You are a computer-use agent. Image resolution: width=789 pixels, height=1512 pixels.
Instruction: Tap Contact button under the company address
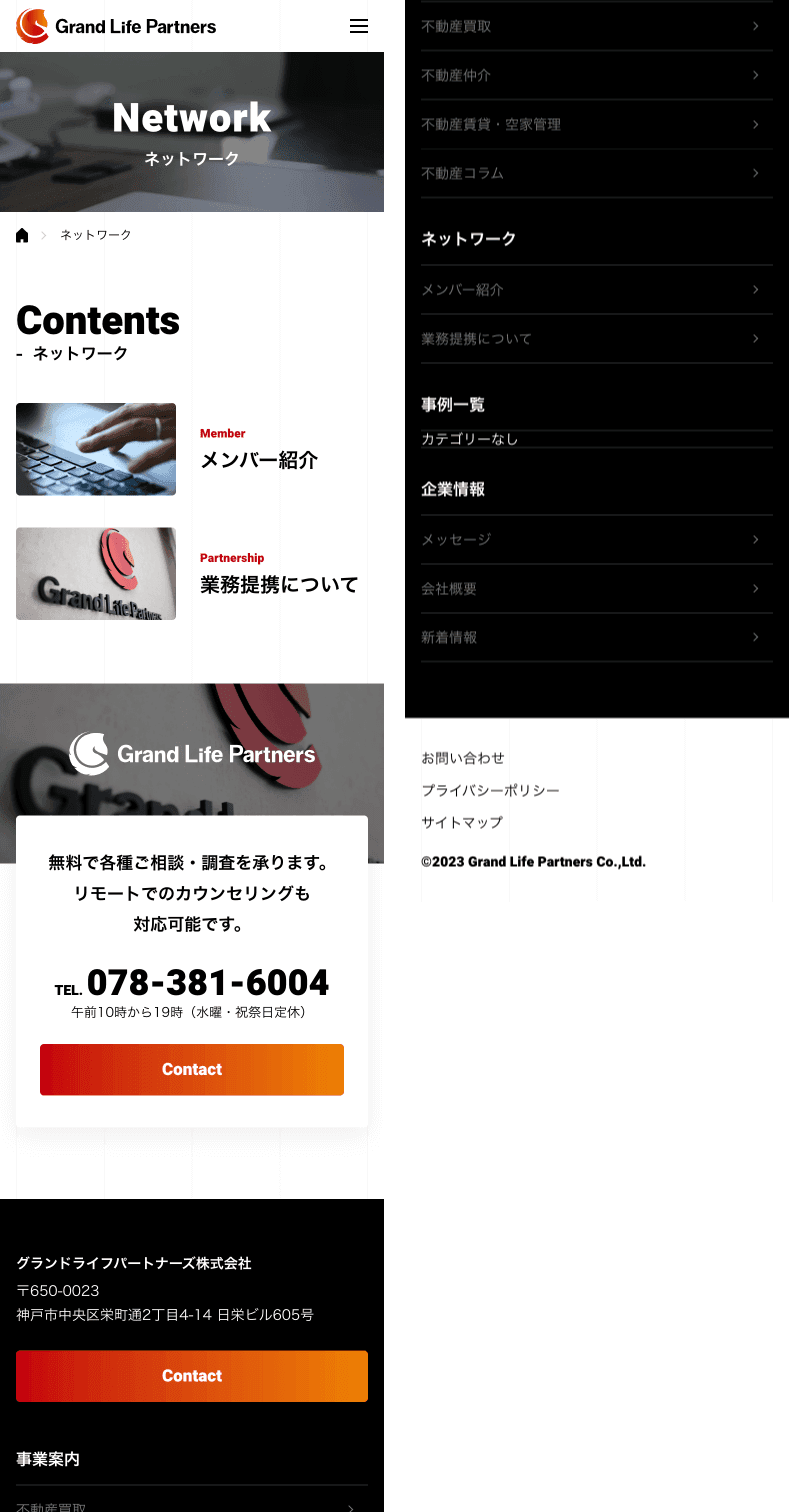pyautogui.click(x=192, y=1376)
